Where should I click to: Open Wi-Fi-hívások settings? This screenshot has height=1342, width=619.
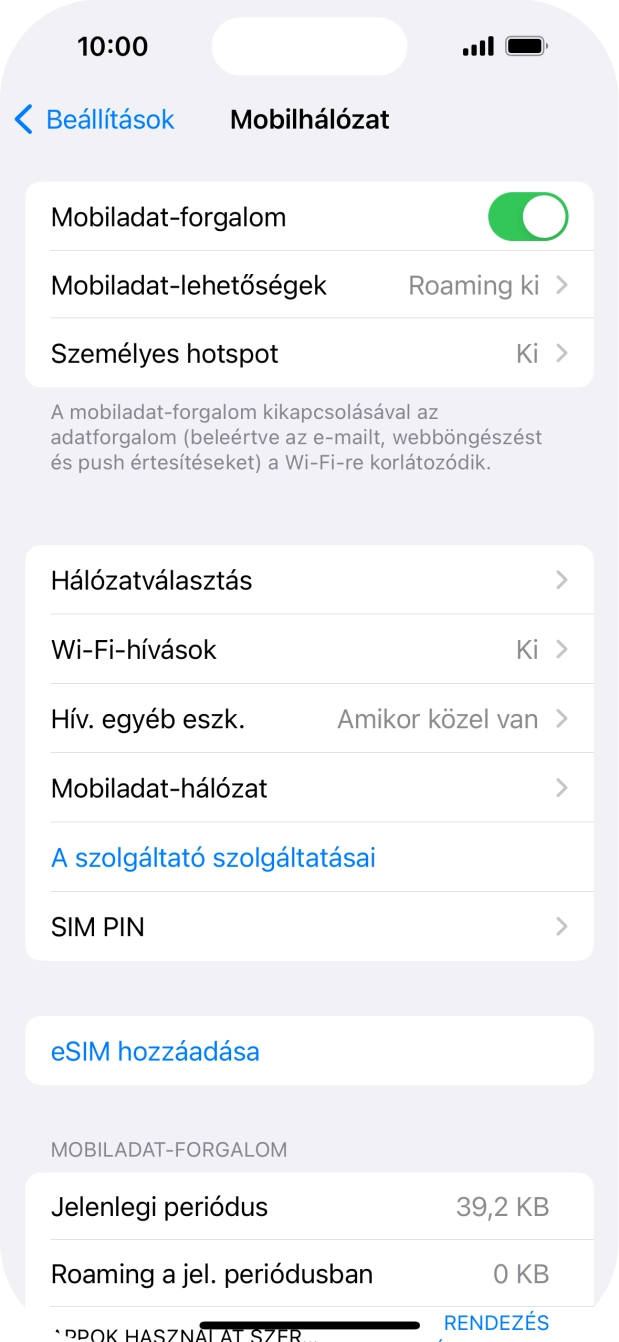[309, 649]
